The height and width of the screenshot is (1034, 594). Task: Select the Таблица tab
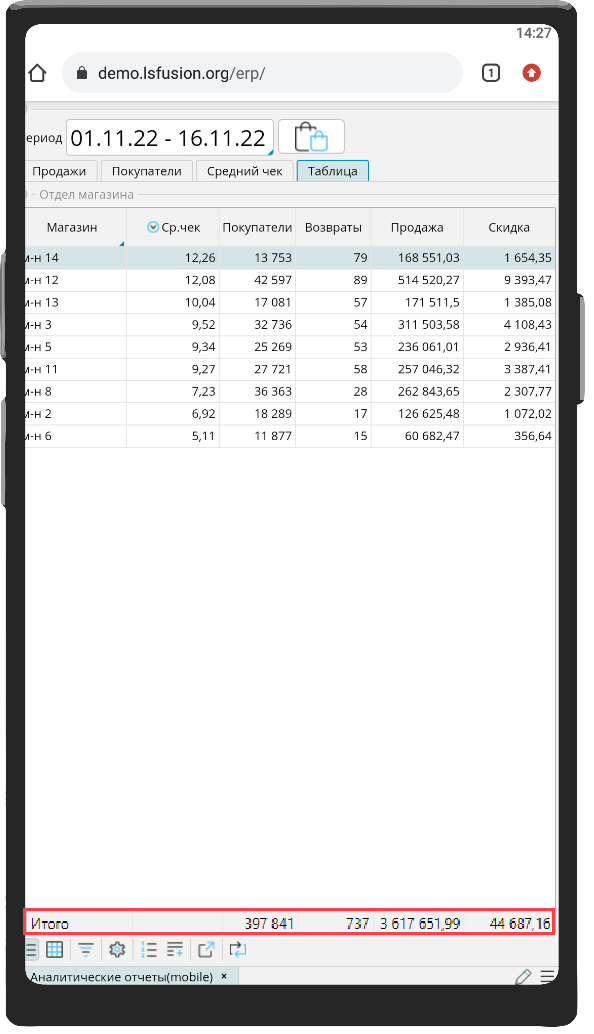[332, 171]
